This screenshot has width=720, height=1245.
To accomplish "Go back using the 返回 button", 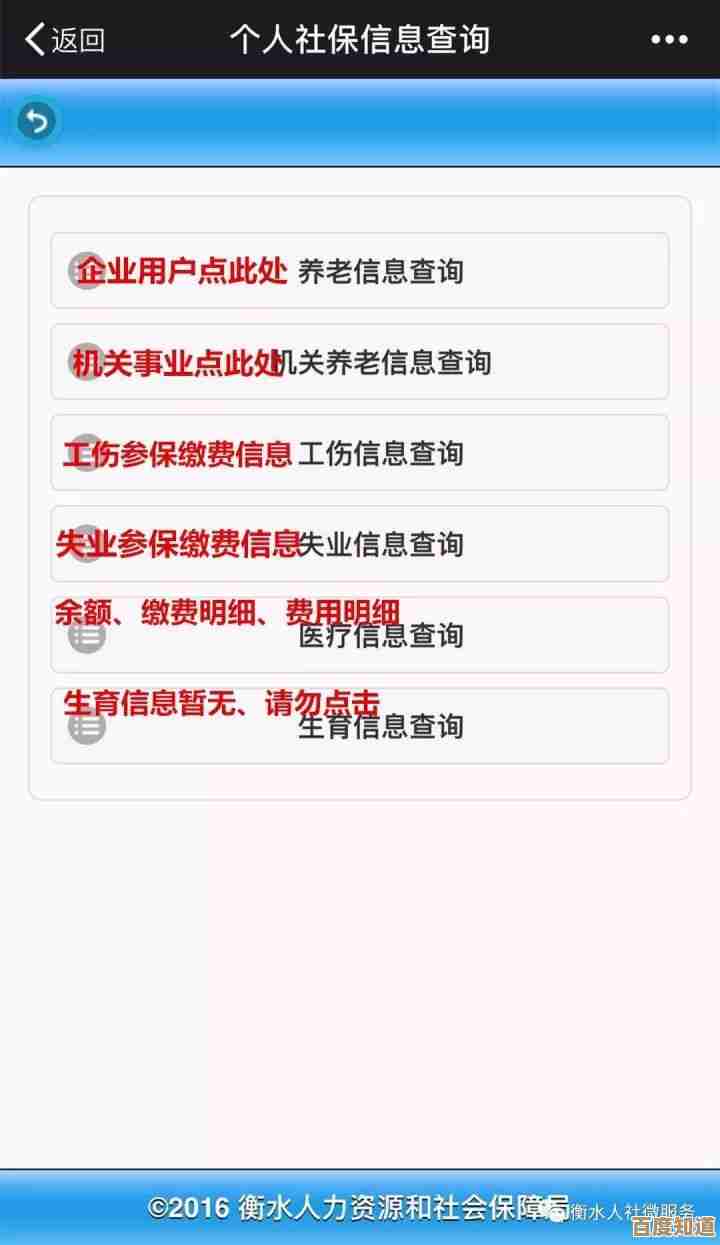I will click(x=65, y=40).
